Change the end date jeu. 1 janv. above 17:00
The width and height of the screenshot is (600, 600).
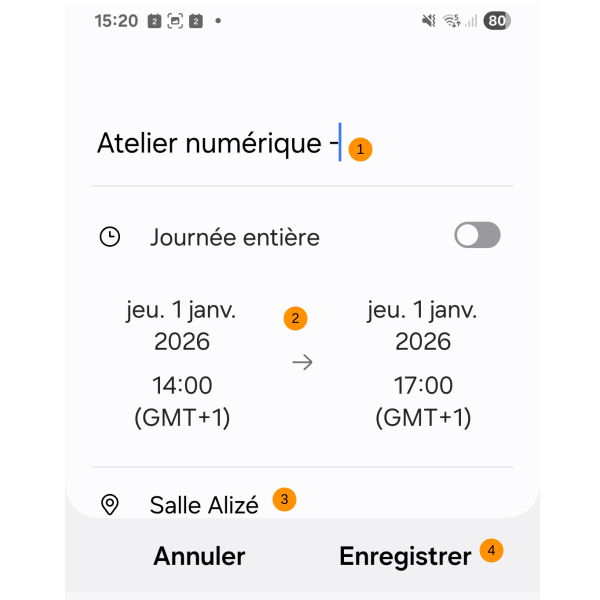point(423,326)
